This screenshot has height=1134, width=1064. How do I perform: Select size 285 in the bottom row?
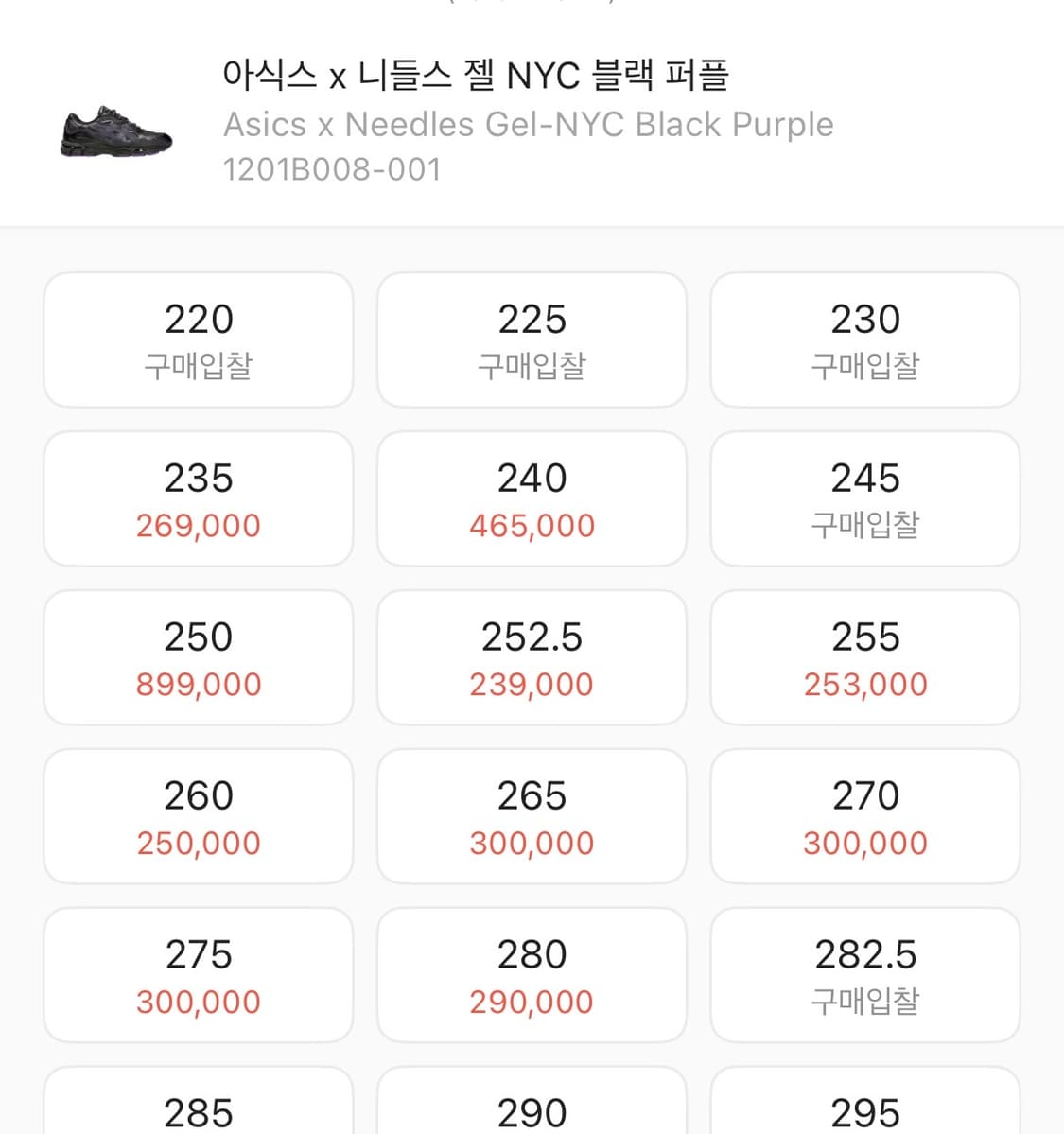[x=198, y=1107]
